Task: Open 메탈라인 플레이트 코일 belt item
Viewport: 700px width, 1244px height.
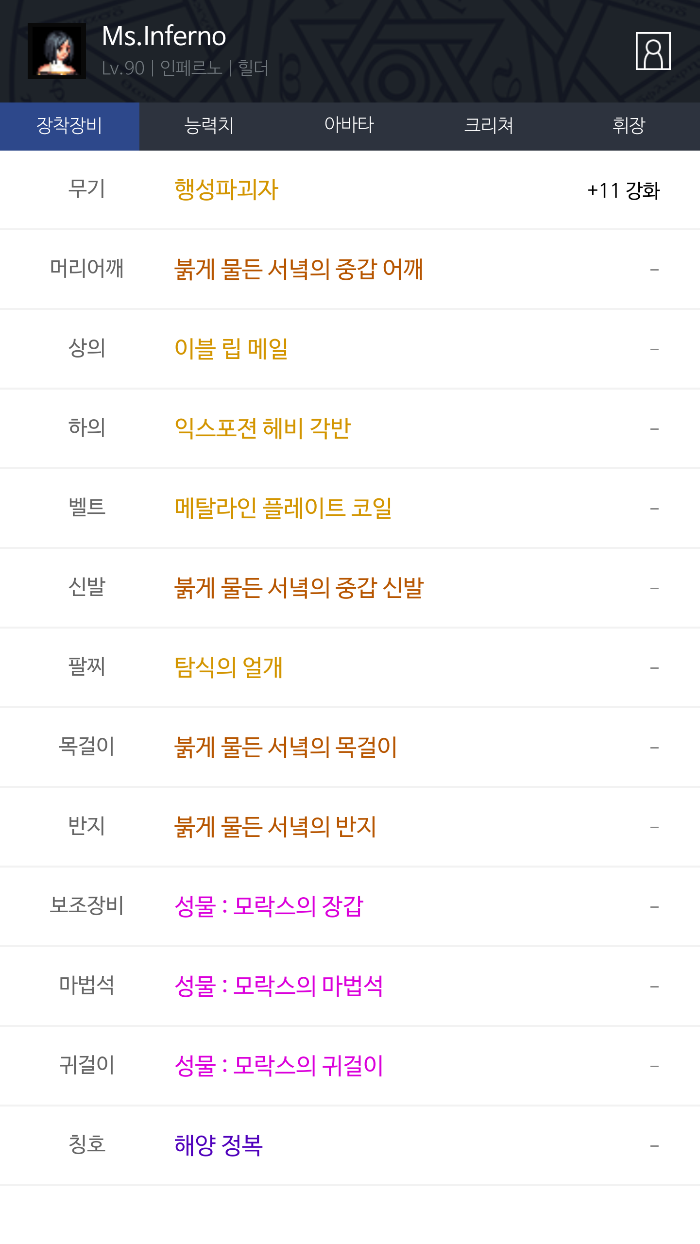Action: click(x=283, y=508)
